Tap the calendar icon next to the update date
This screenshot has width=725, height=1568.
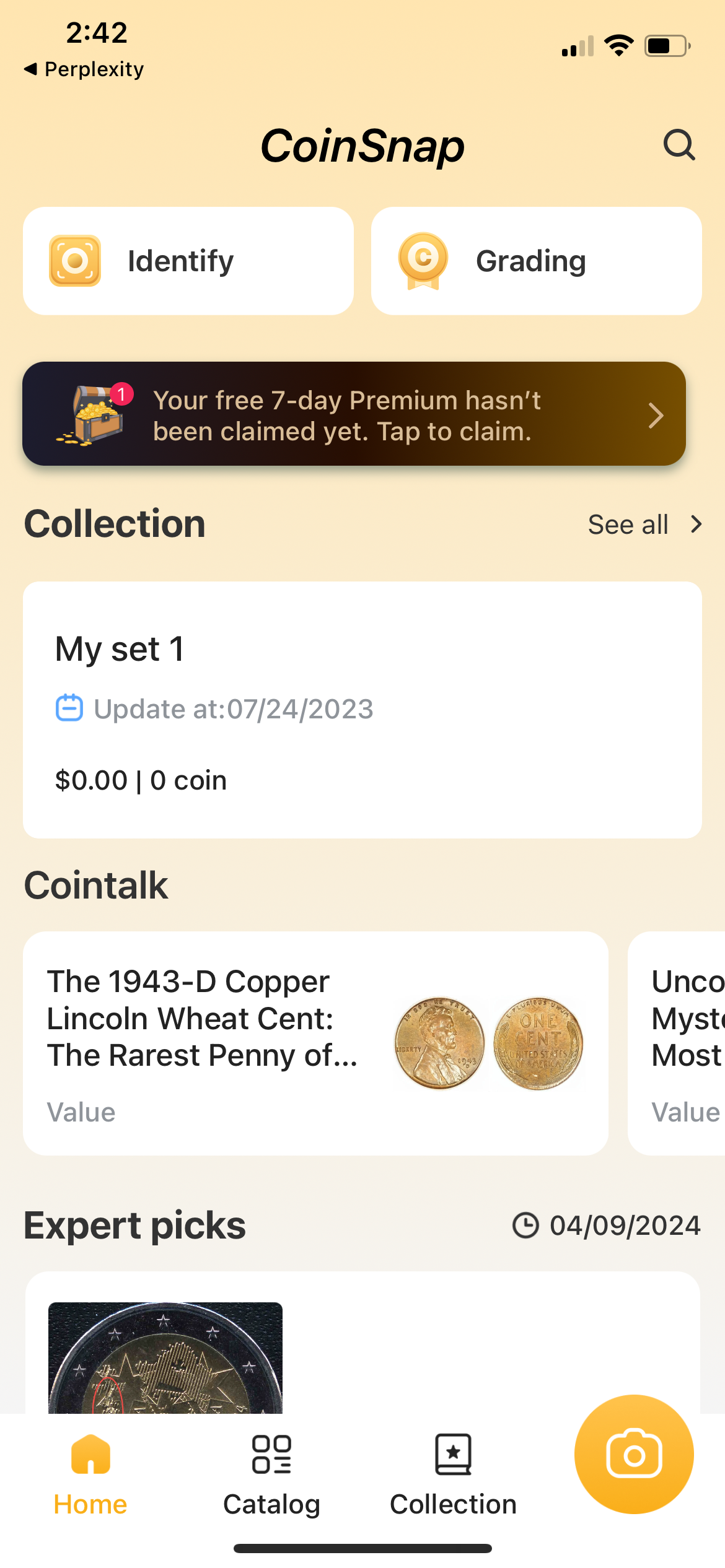69,708
